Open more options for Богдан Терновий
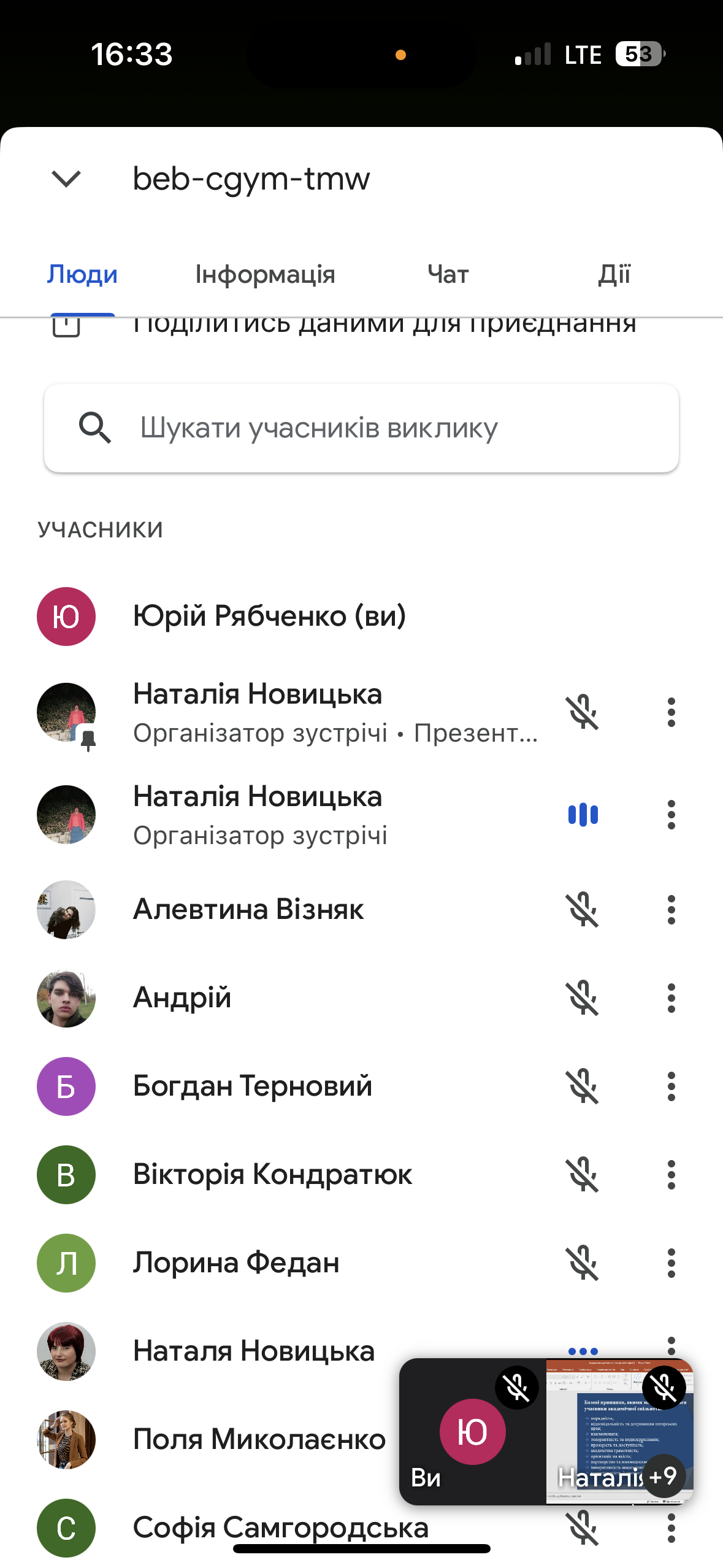This screenshot has width=723, height=1568. pos(671,1086)
